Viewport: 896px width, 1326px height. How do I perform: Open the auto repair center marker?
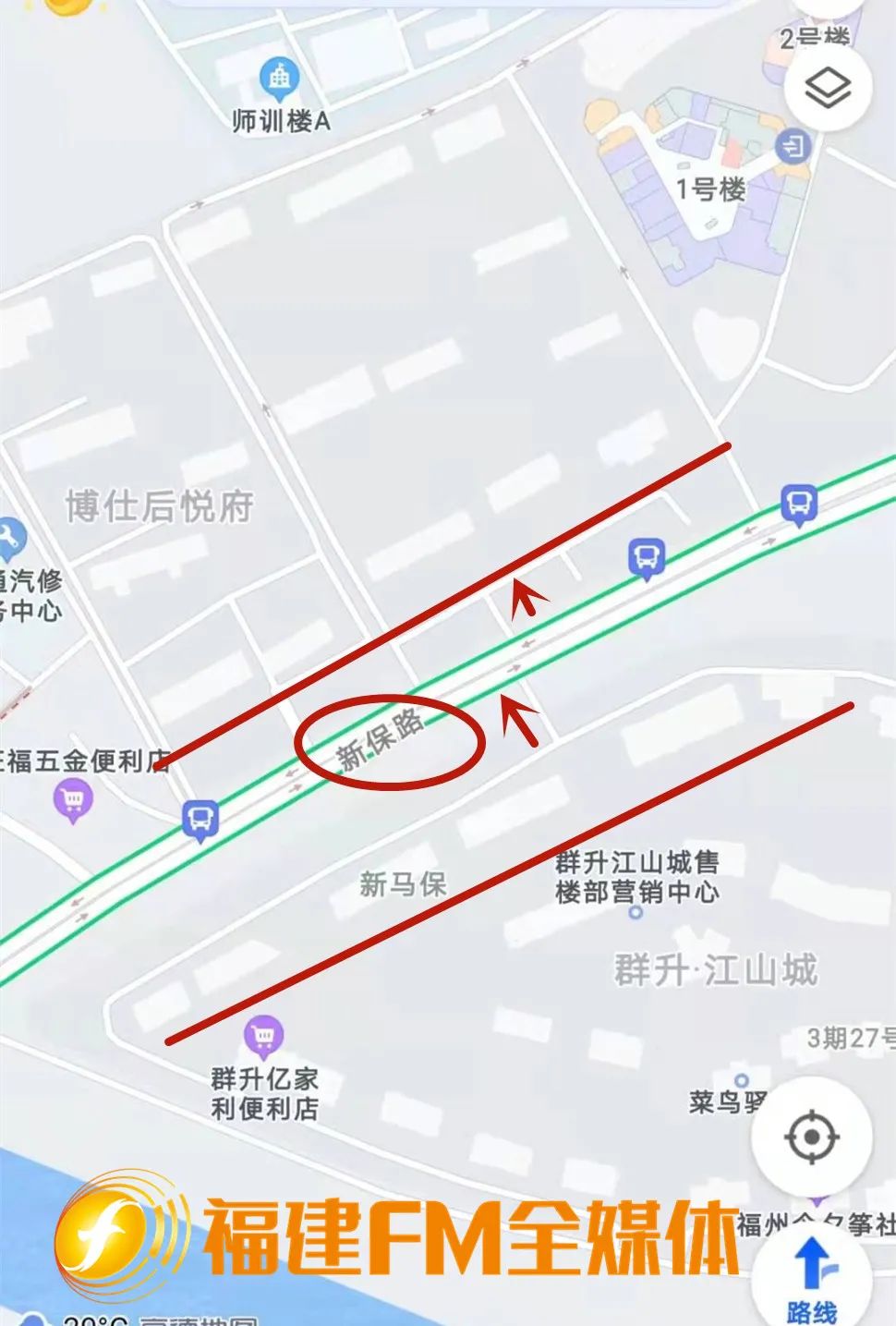[11, 539]
